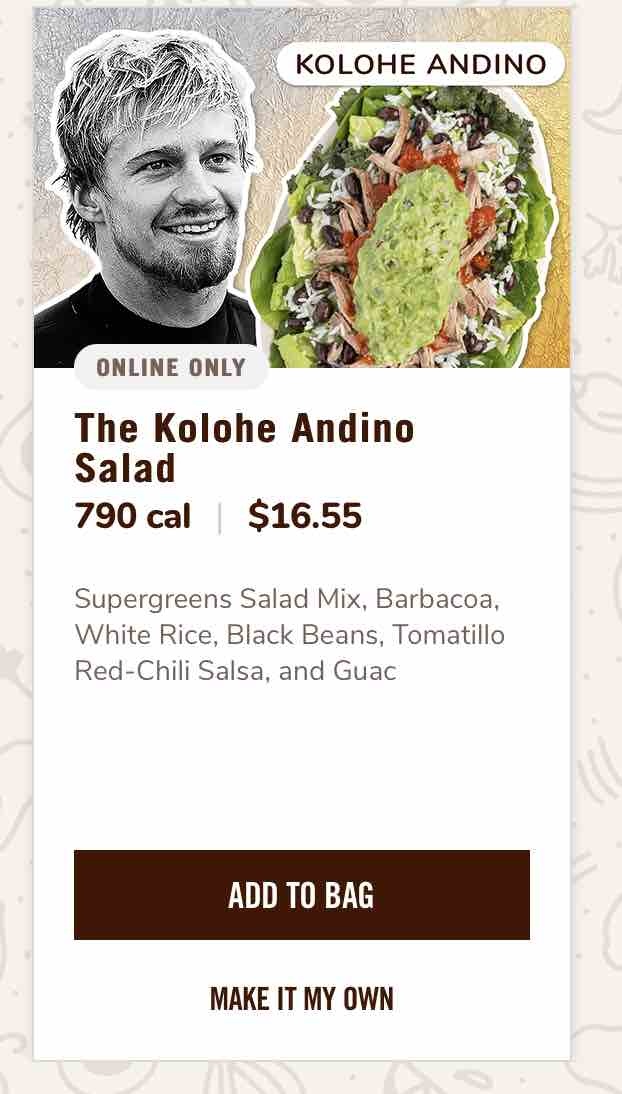Add the Kolohe Andino Salad to bag

pyautogui.click(x=302, y=894)
